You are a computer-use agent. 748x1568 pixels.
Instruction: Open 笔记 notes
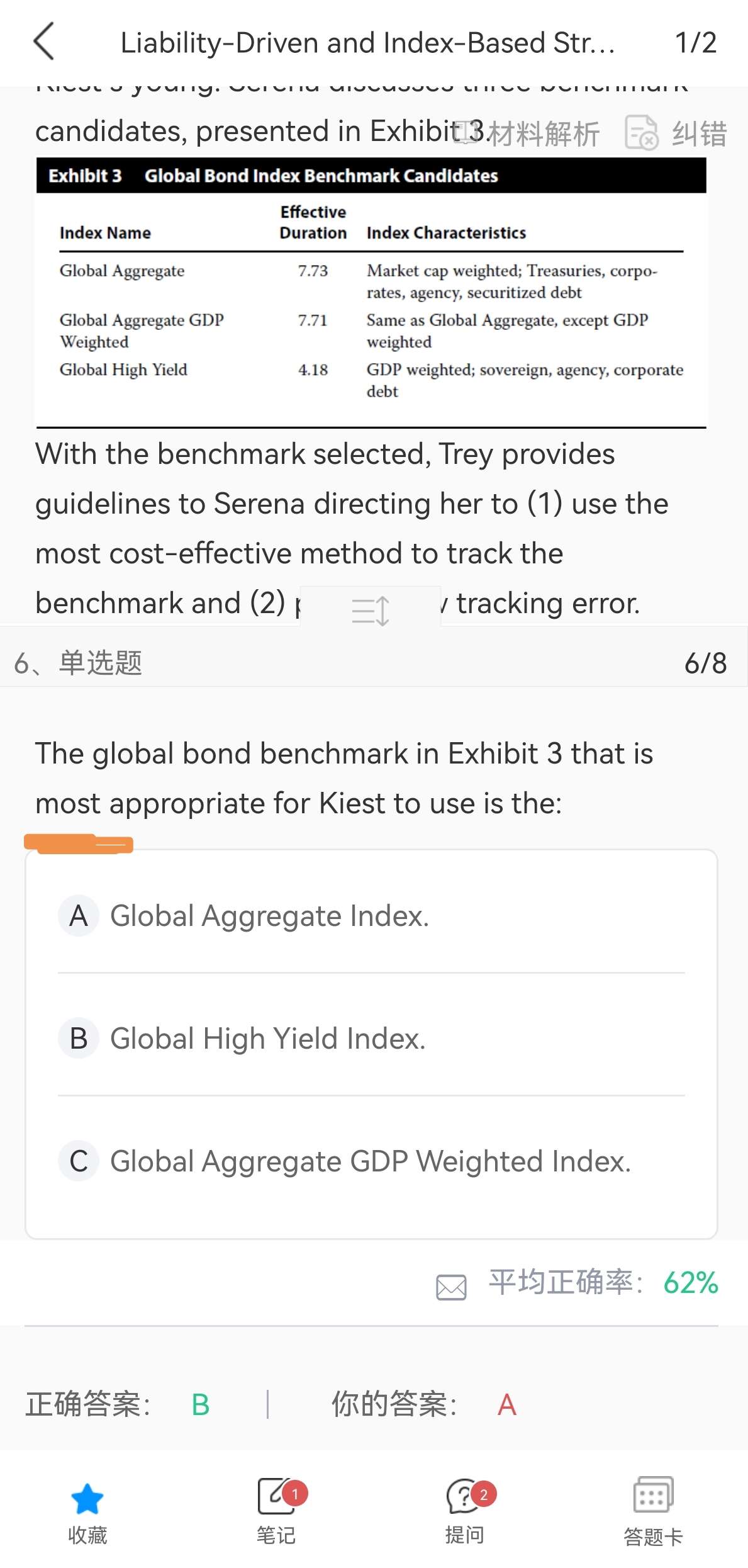[276, 1509]
